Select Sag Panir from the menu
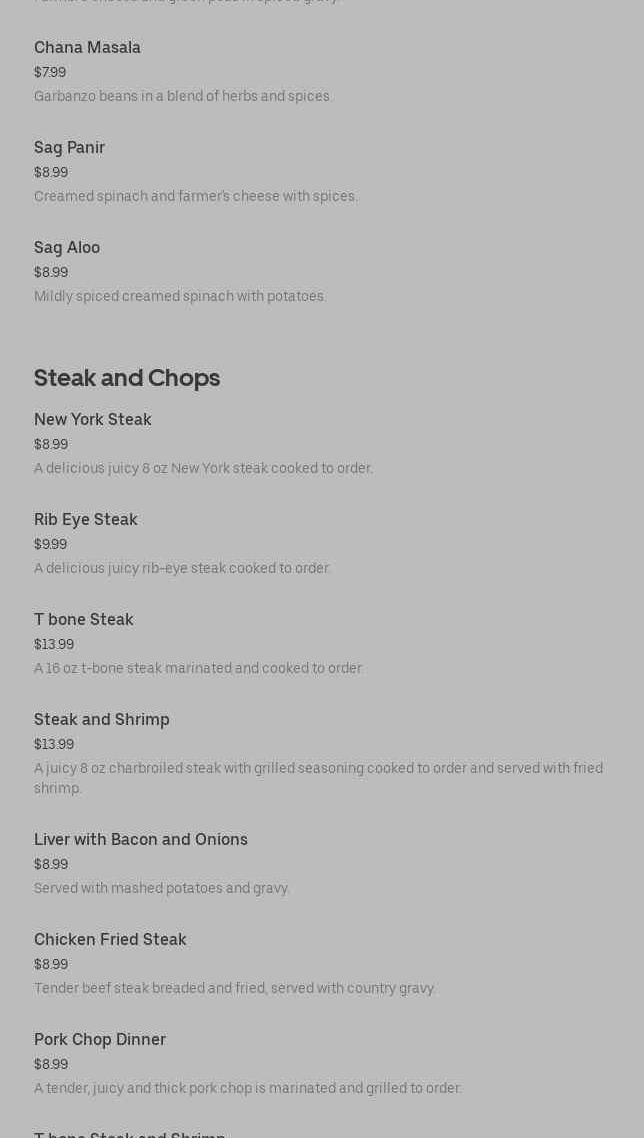 (x=69, y=148)
